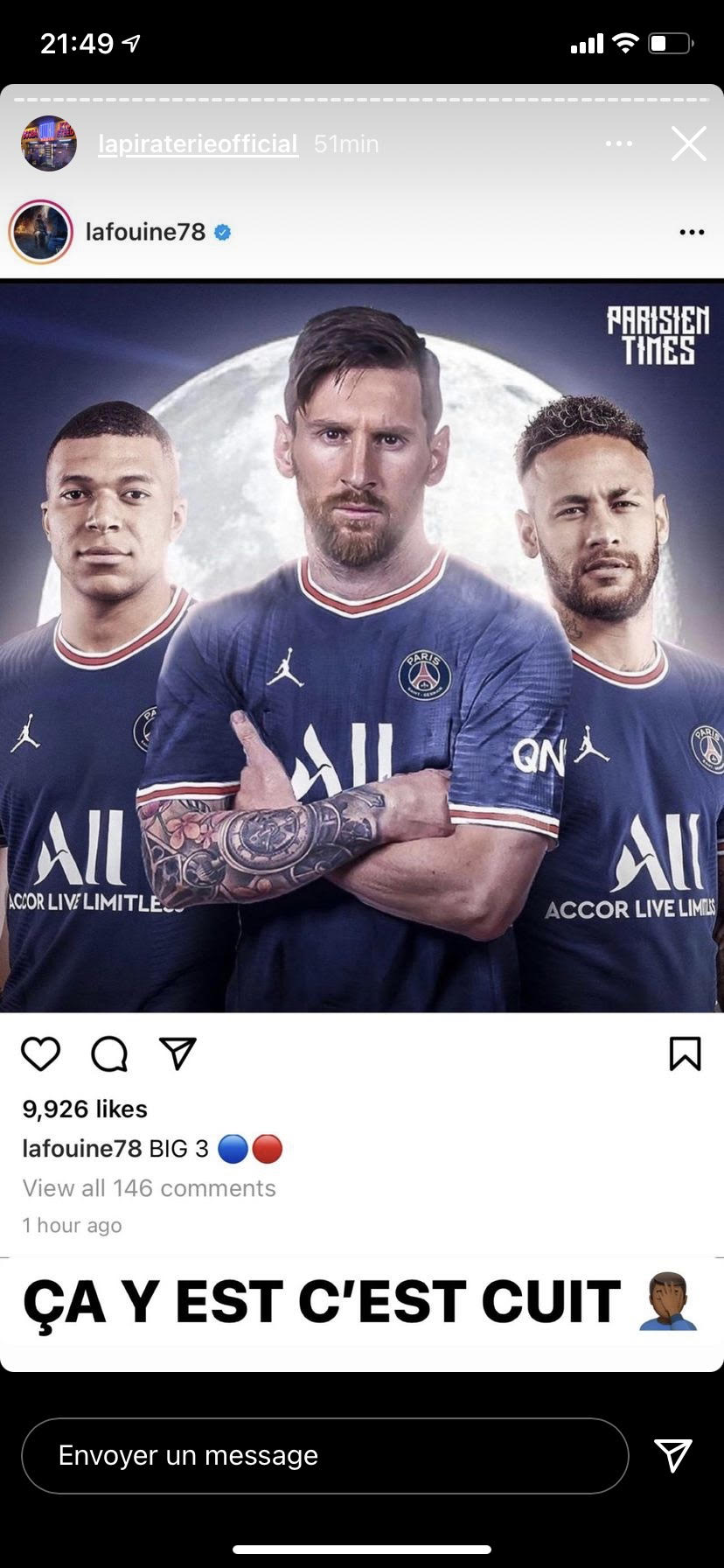Close the story with the X

(x=688, y=143)
